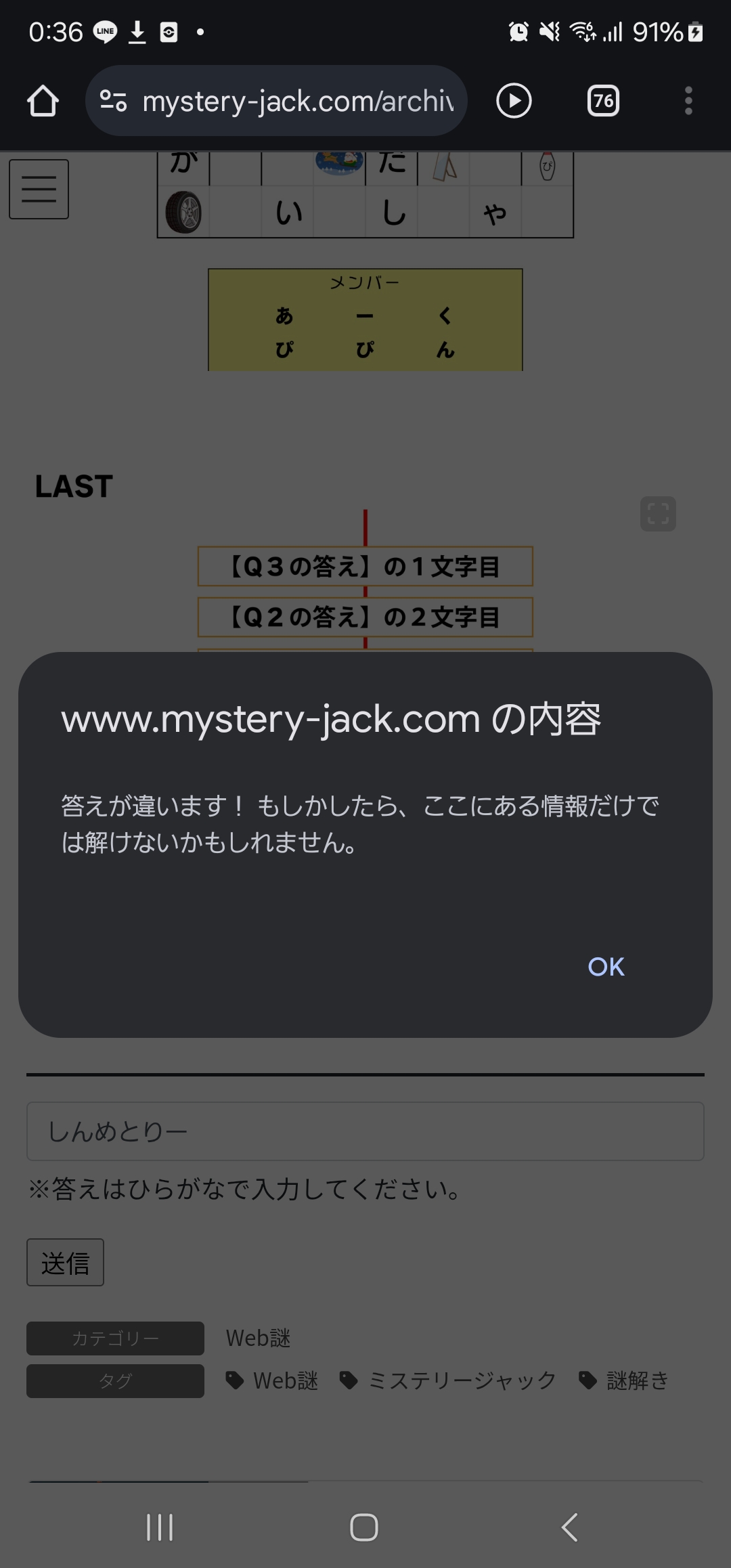Focus the answer text field
Image resolution: width=731 pixels, height=1568 pixels.
365,1131
